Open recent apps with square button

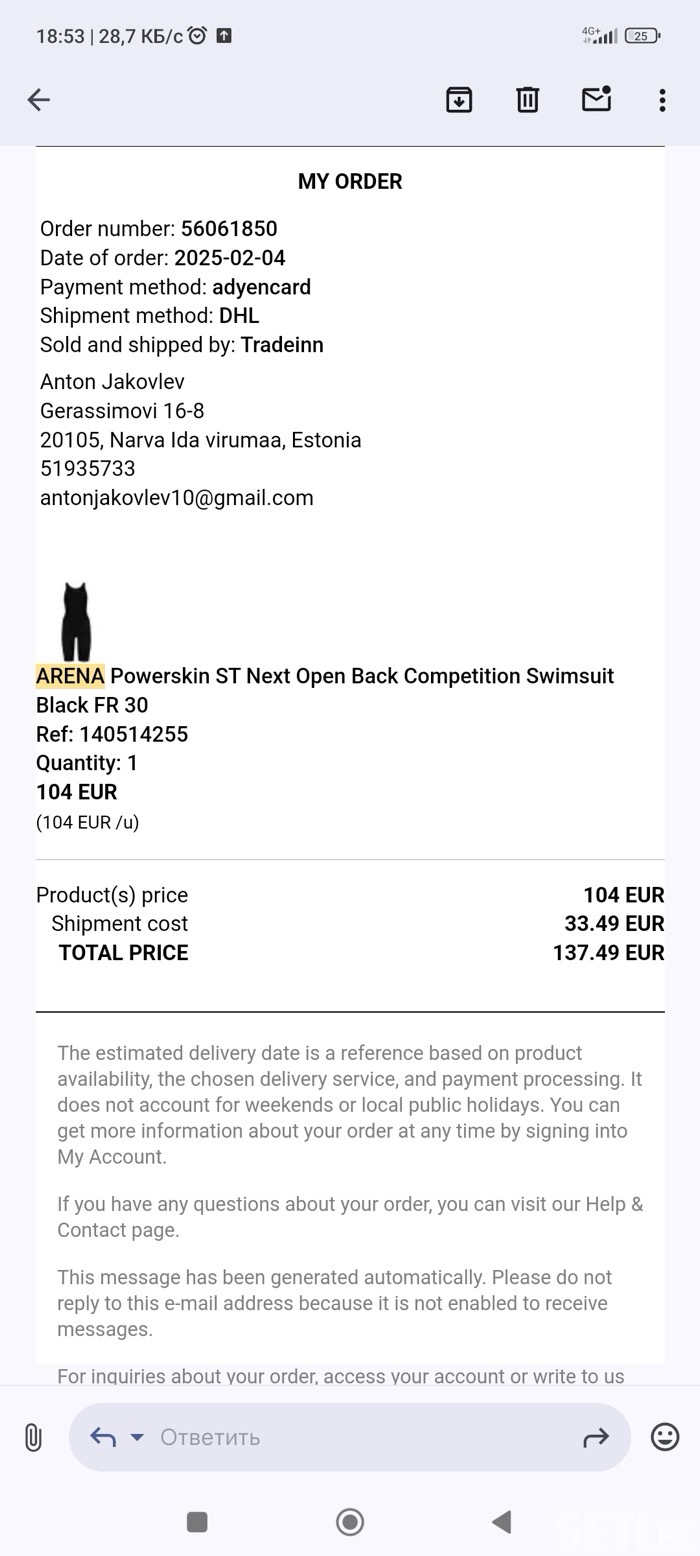point(197,1522)
